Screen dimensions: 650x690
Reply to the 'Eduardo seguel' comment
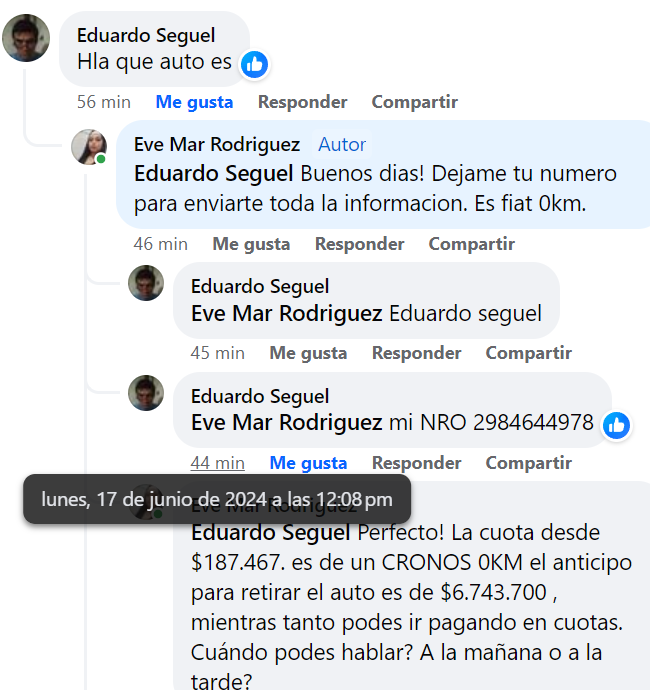416,353
